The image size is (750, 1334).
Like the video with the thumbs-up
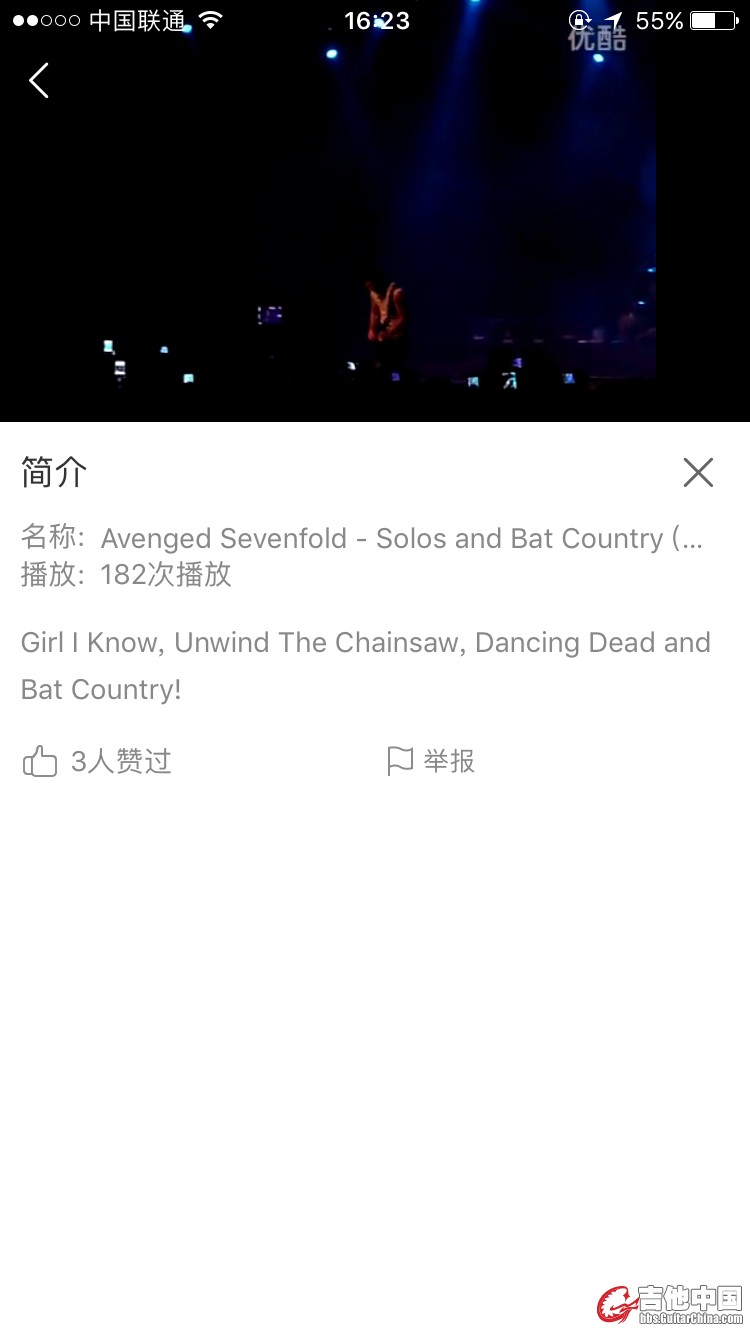point(40,762)
